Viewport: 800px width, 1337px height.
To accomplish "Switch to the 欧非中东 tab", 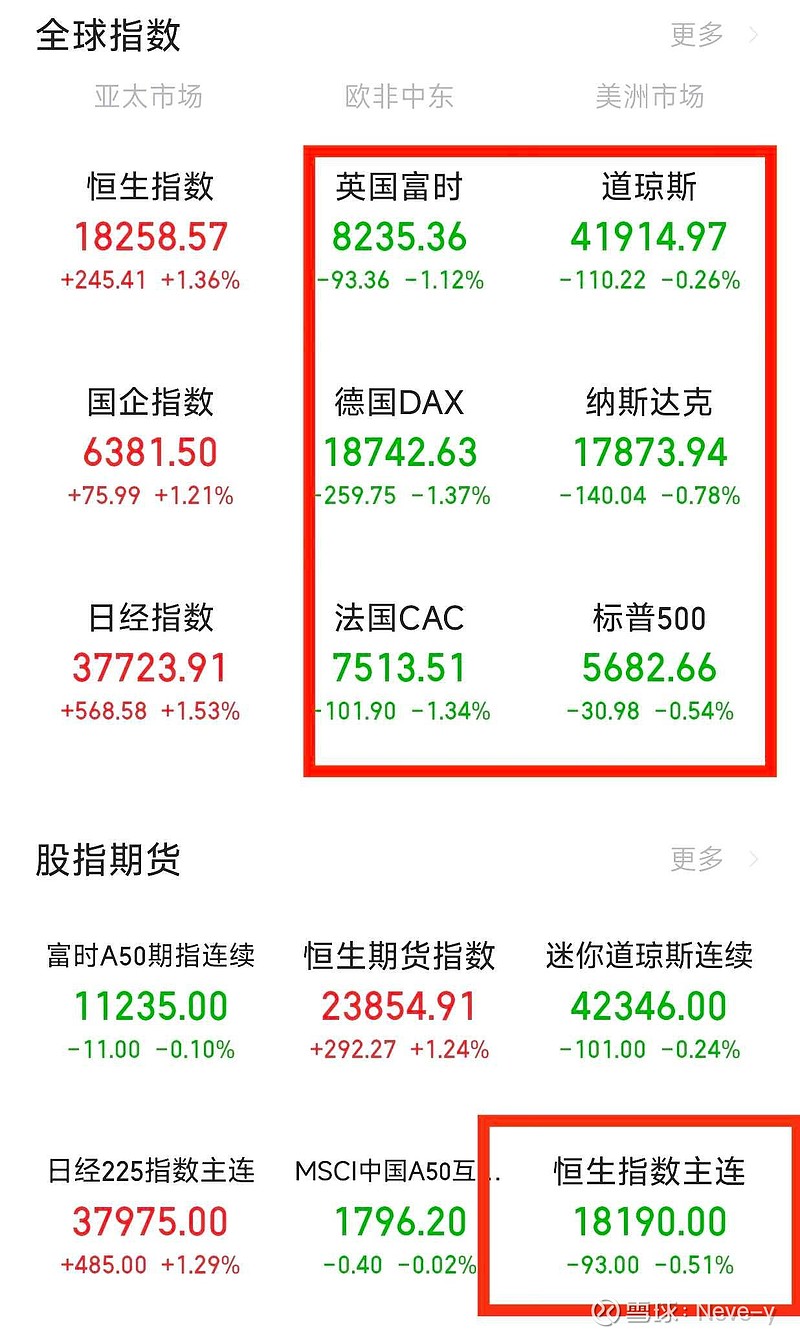I will click(x=399, y=97).
